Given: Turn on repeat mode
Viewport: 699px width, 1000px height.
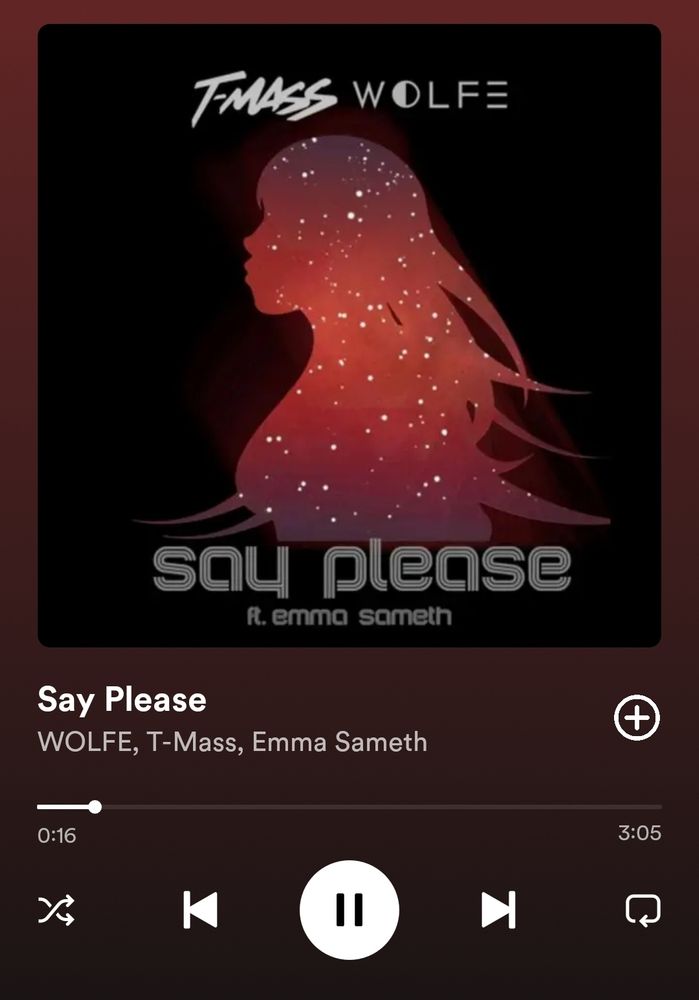Looking at the screenshot, I should point(643,910).
